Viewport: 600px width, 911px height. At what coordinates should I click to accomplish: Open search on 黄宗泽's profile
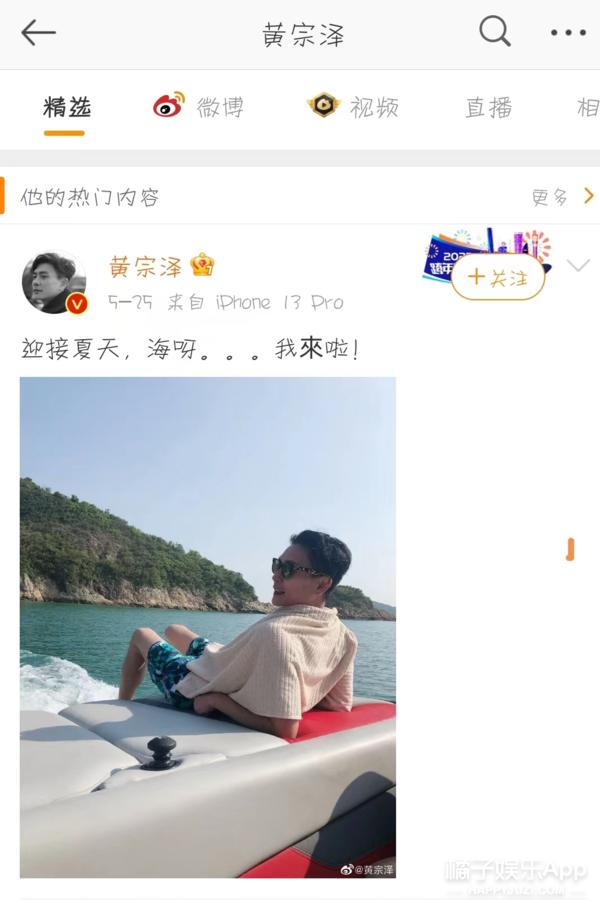495,31
